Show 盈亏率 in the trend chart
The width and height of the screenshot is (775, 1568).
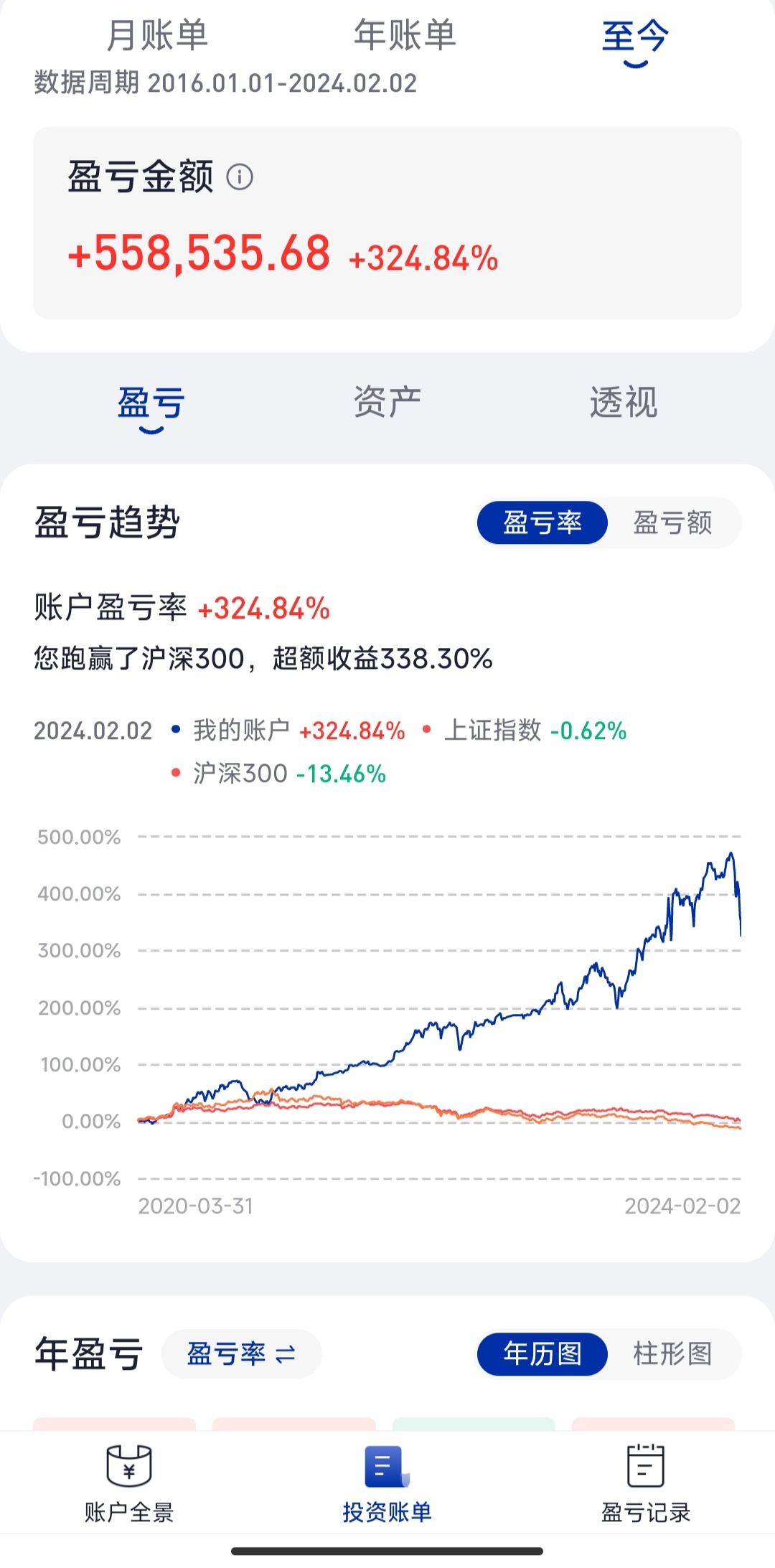[542, 522]
